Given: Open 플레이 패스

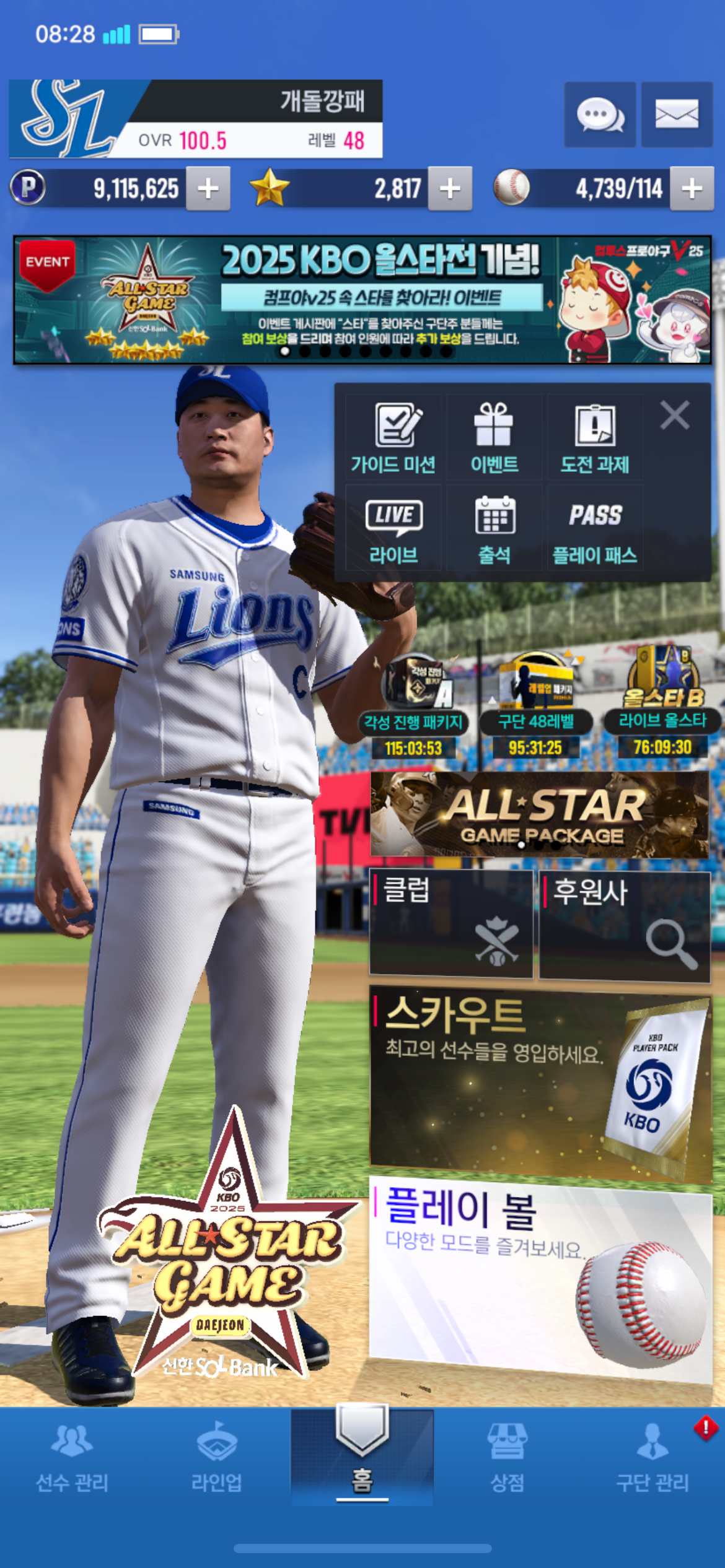Looking at the screenshot, I should [x=595, y=528].
